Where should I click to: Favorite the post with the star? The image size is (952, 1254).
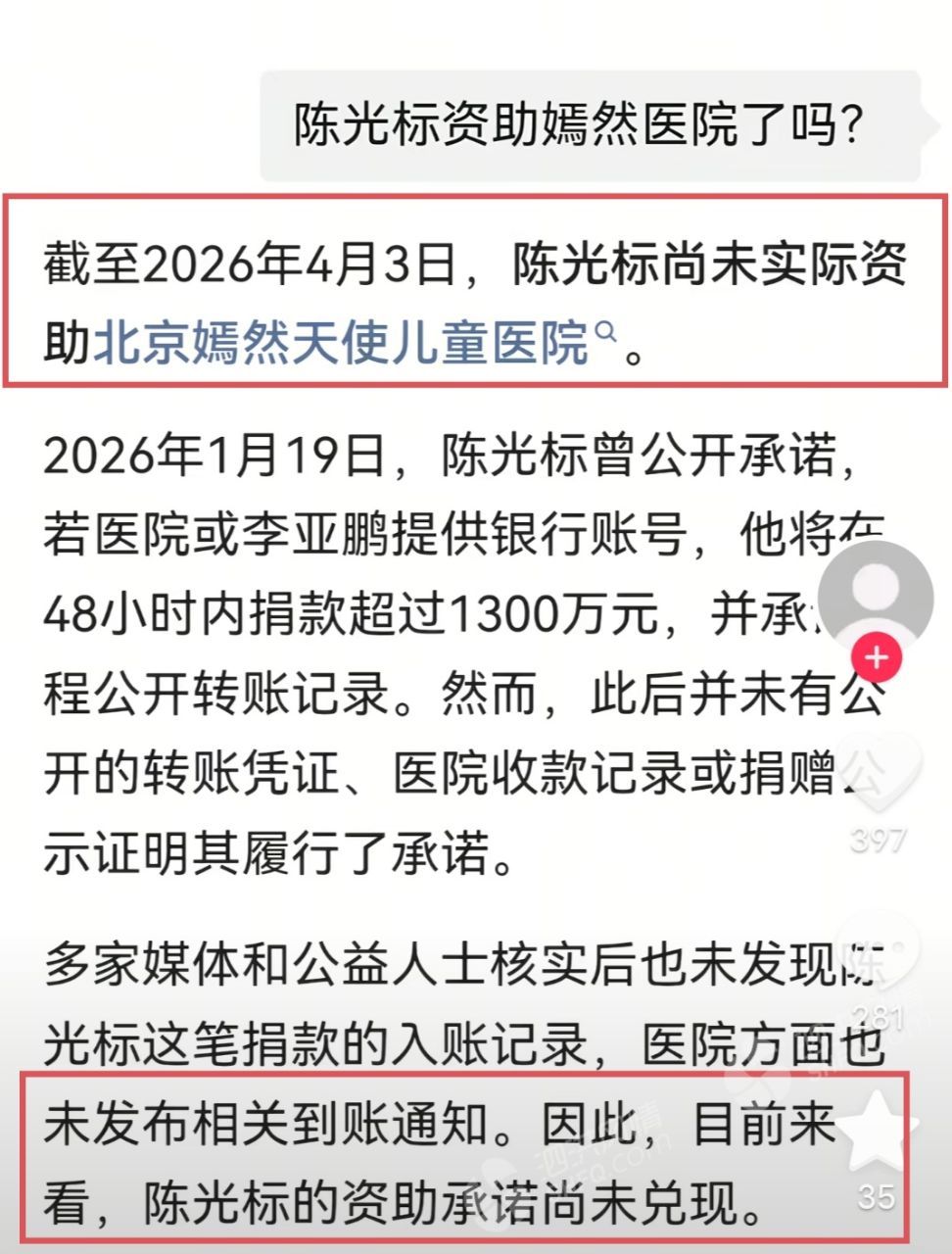tap(877, 1132)
